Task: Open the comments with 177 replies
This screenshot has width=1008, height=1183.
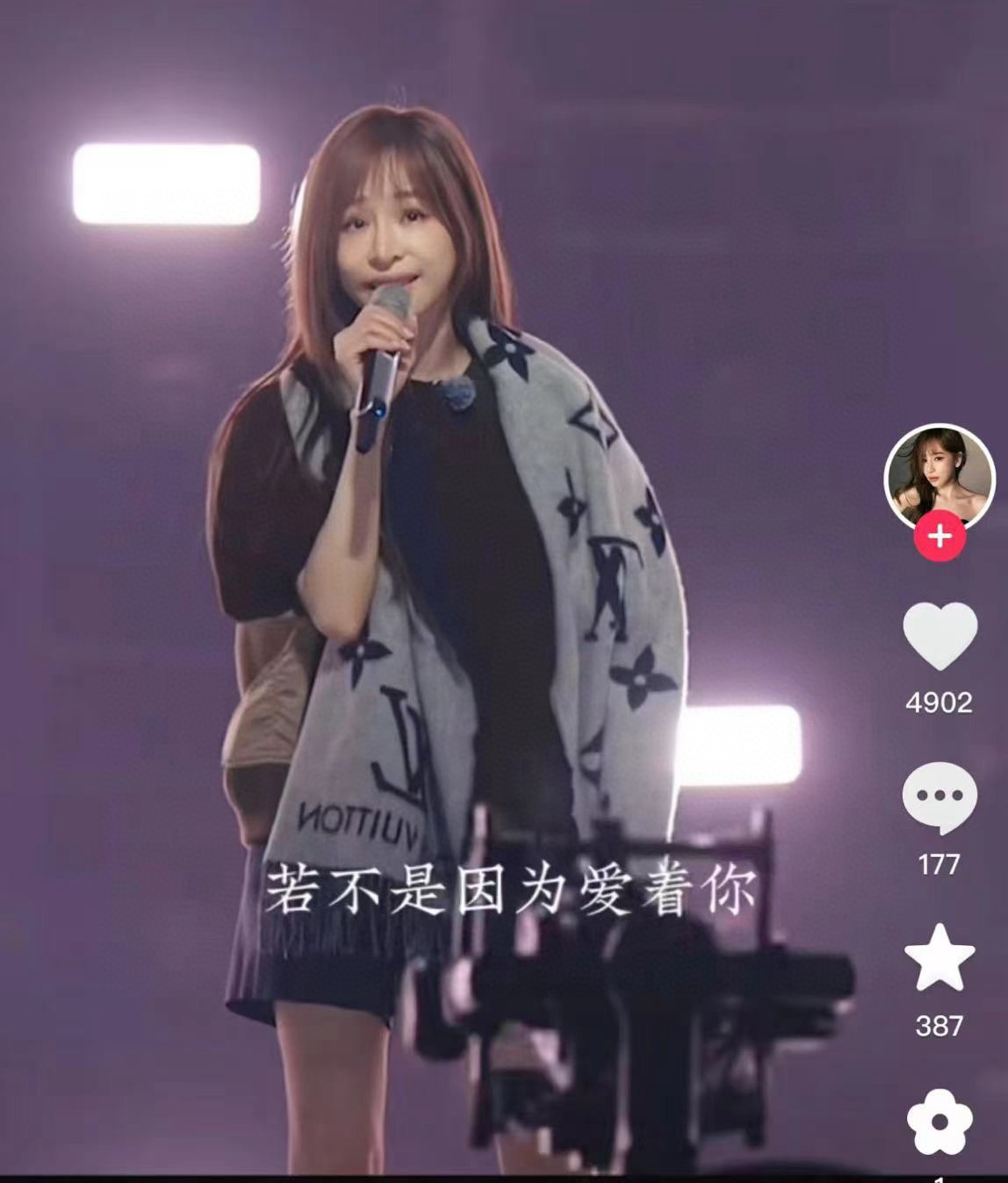Action: pos(940,797)
